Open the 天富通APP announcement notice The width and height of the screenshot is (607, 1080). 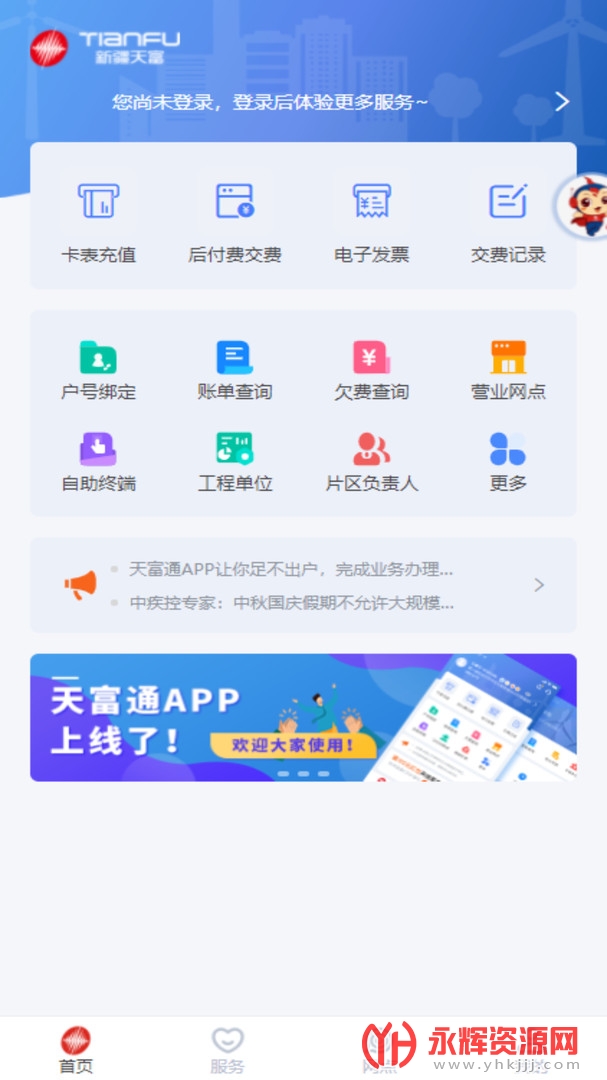[x=292, y=570]
